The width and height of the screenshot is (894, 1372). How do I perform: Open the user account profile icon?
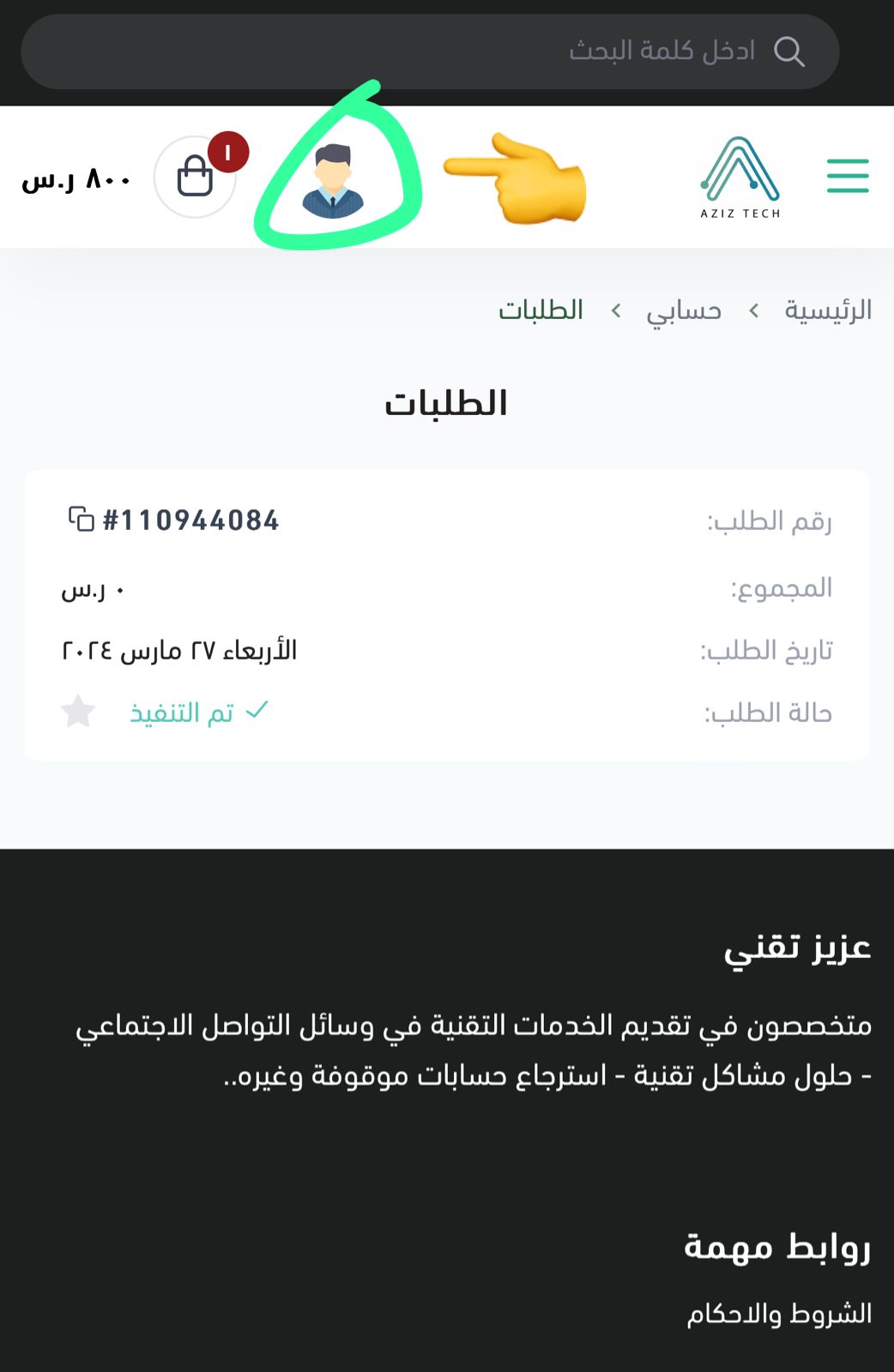(333, 182)
